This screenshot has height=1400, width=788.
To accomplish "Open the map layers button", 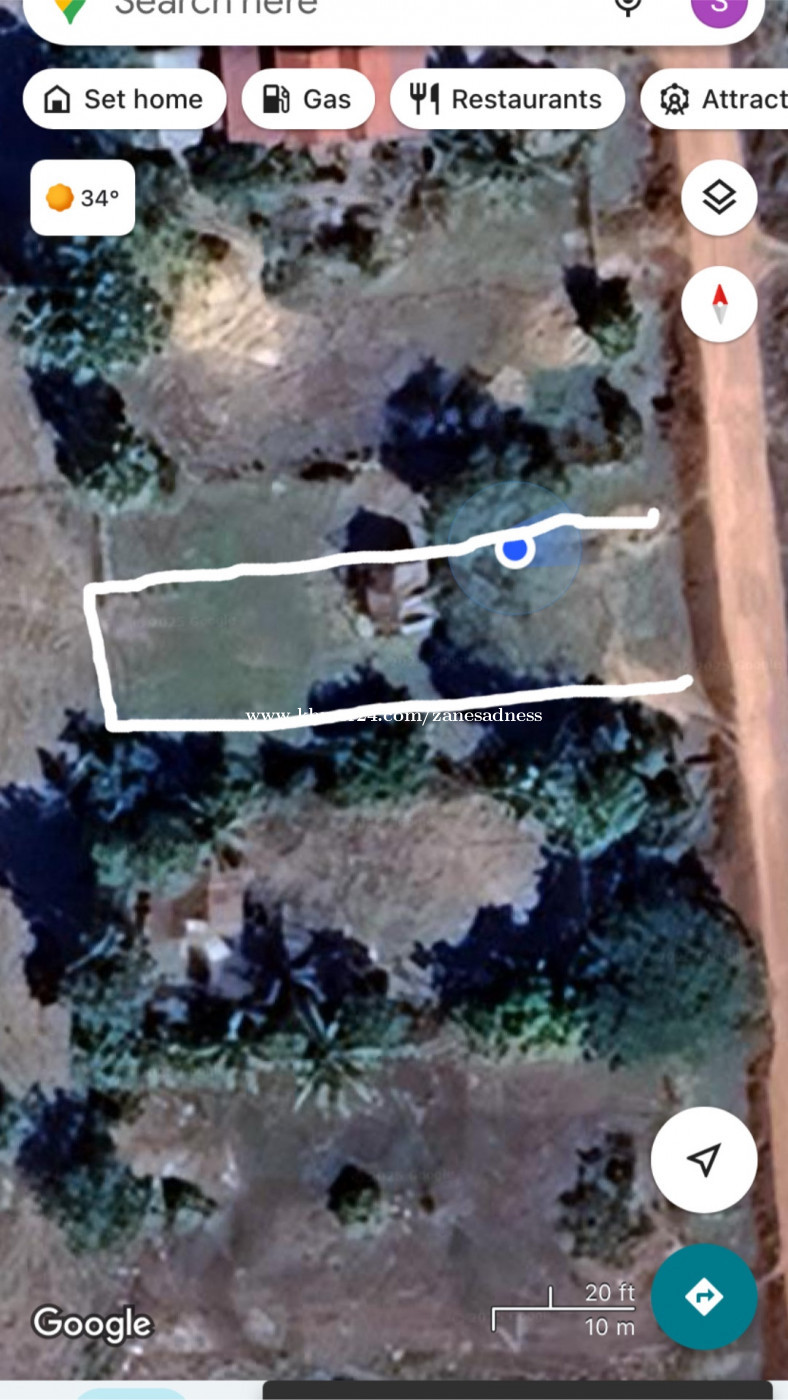I will (x=719, y=198).
